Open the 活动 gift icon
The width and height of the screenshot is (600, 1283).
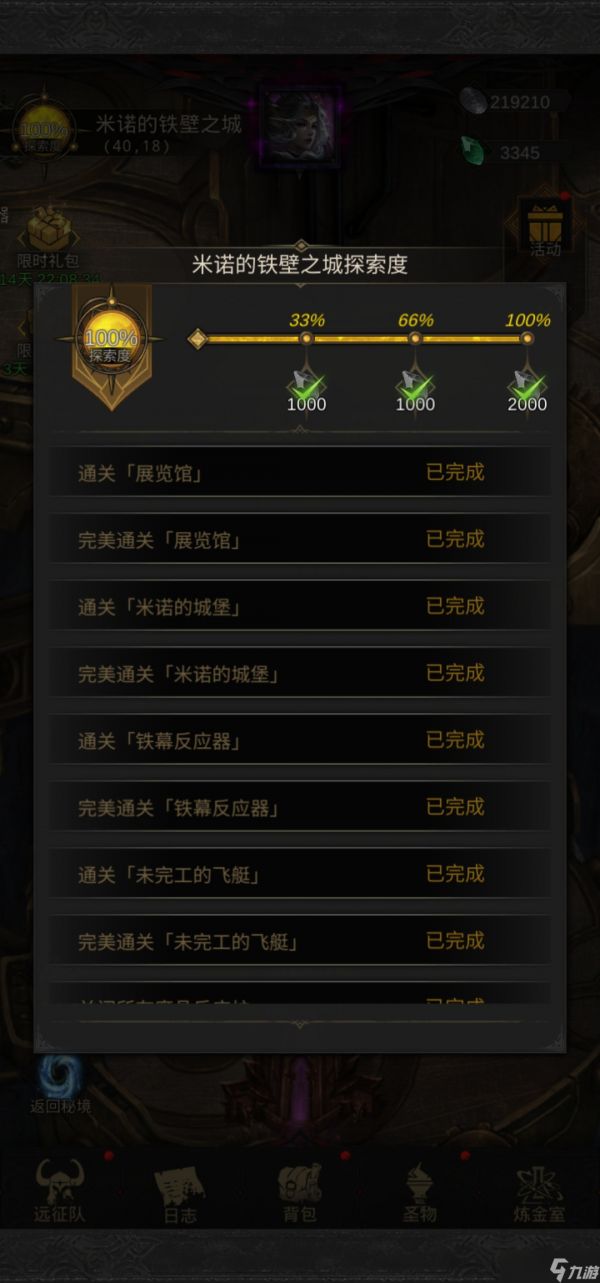[x=545, y=225]
